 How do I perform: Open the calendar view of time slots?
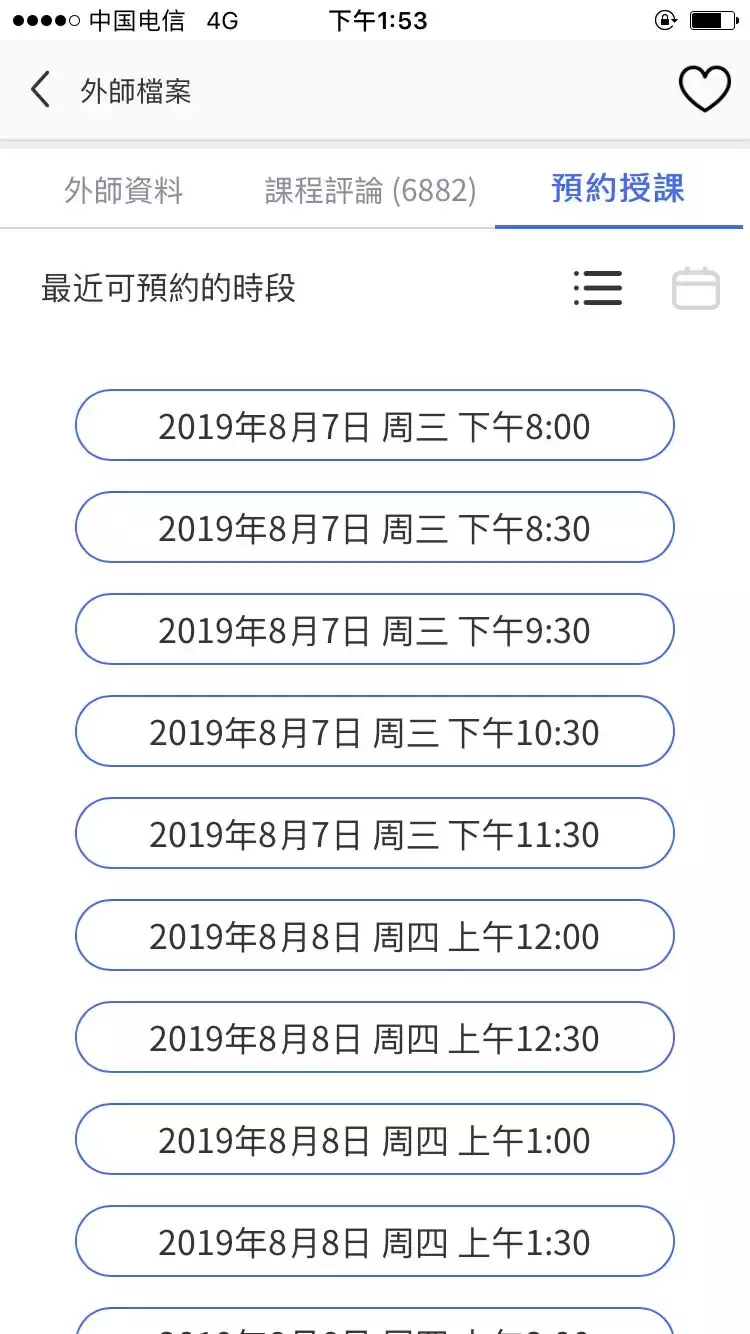[697, 288]
